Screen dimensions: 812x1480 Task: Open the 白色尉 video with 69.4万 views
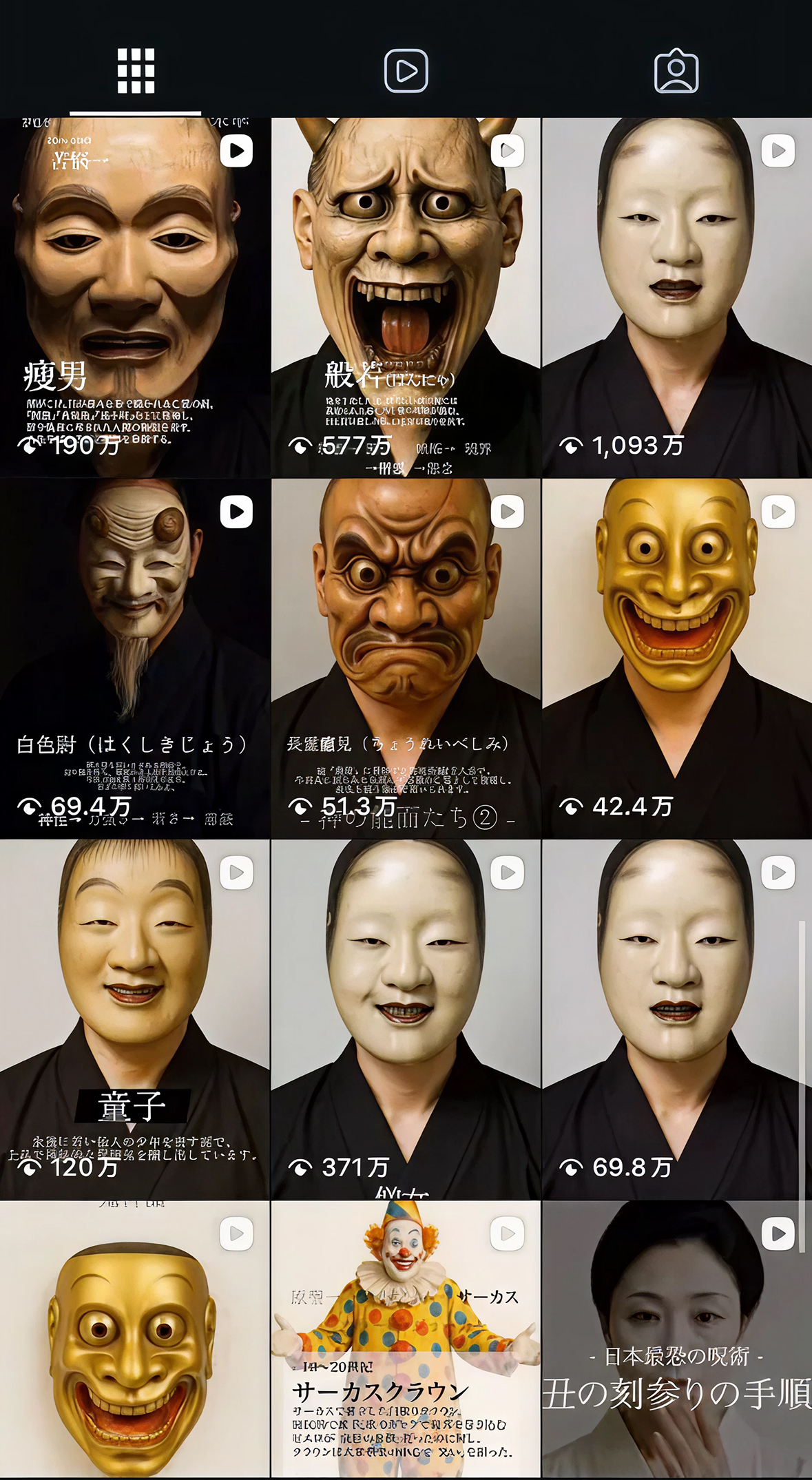tap(134, 658)
